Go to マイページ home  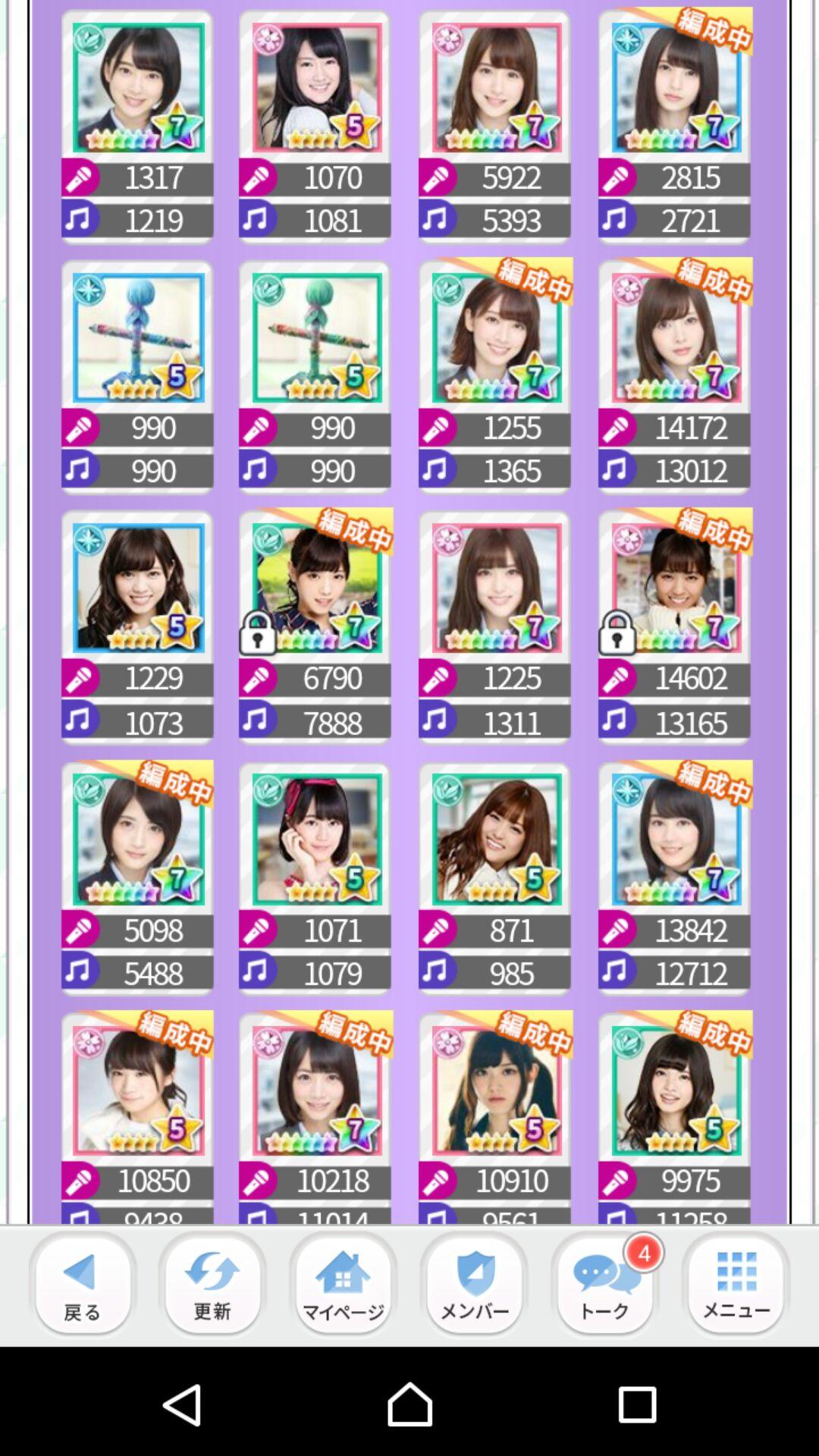(343, 1283)
